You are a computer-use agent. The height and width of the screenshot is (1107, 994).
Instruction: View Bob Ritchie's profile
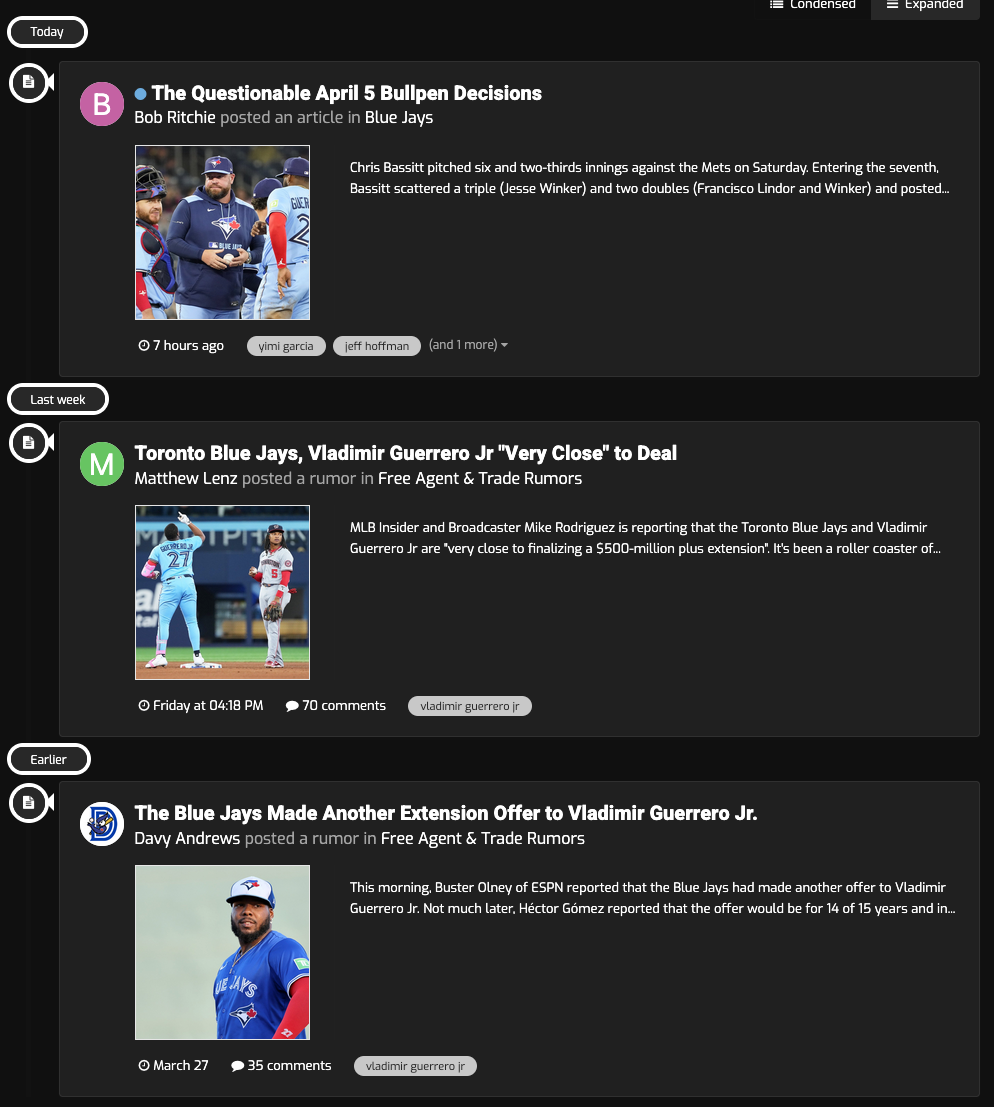pyautogui.click(x=175, y=117)
